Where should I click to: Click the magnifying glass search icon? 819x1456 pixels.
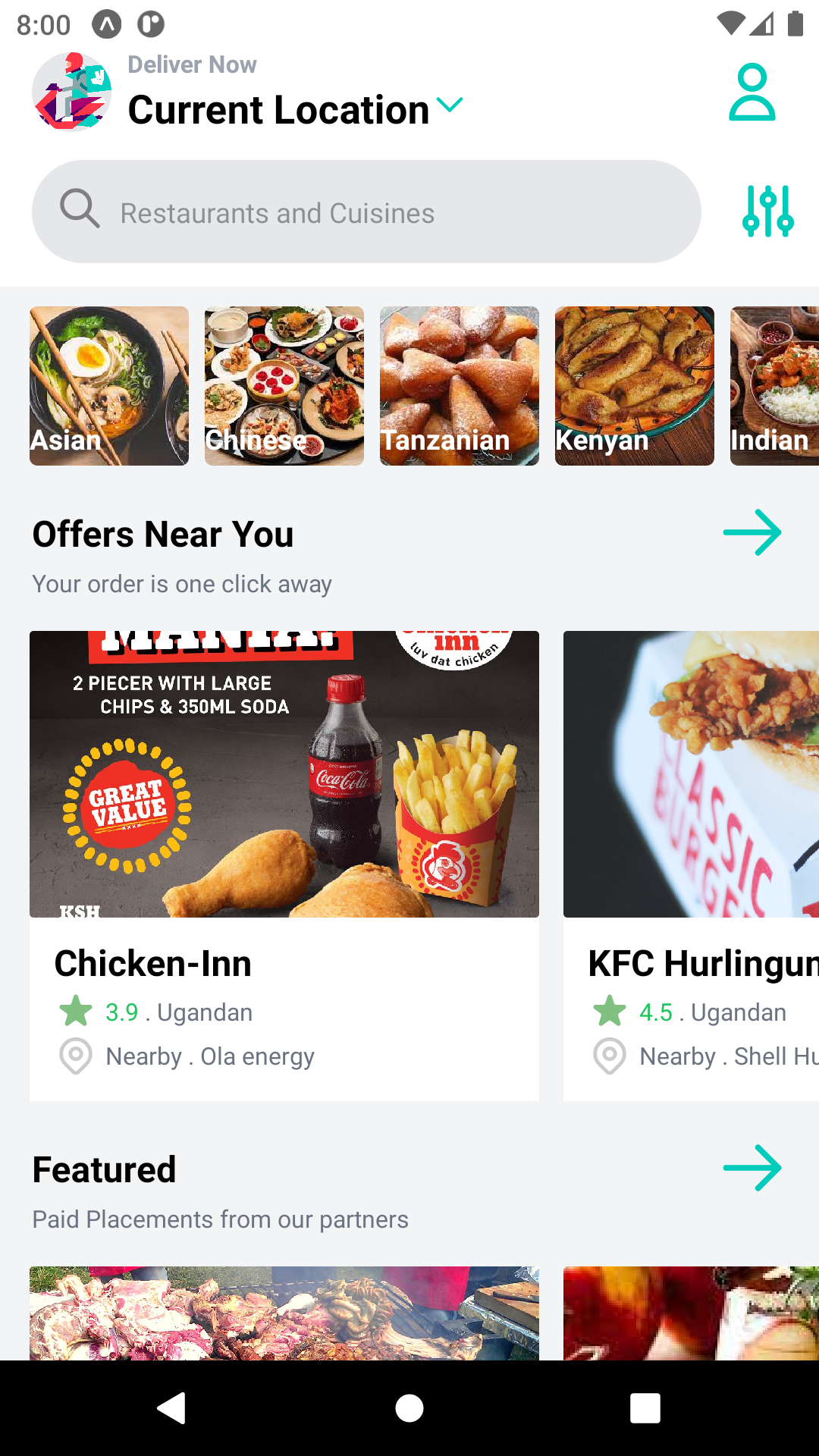(79, 210)
